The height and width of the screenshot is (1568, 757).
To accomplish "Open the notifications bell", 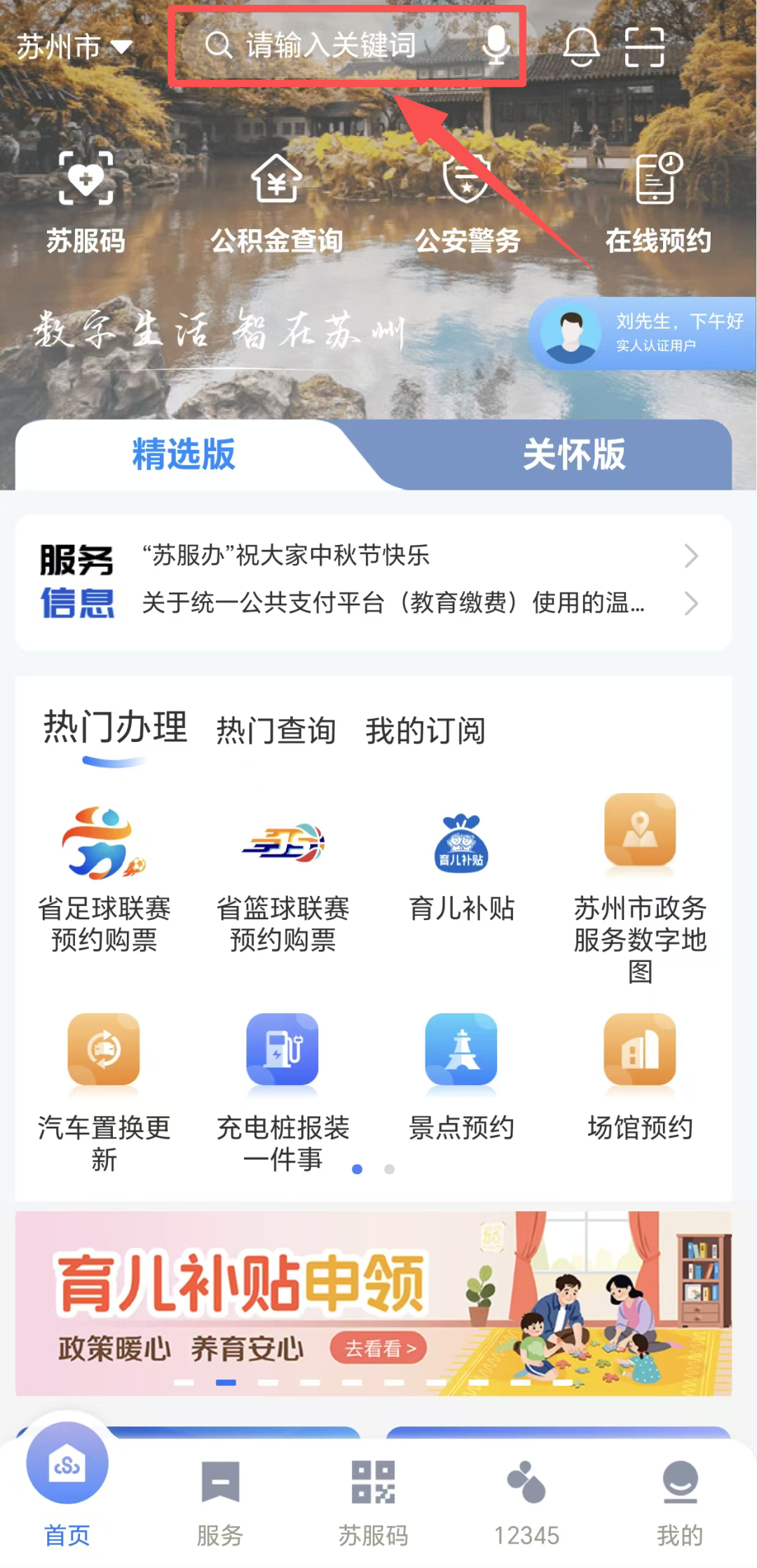I will click(x=581, y=47).
